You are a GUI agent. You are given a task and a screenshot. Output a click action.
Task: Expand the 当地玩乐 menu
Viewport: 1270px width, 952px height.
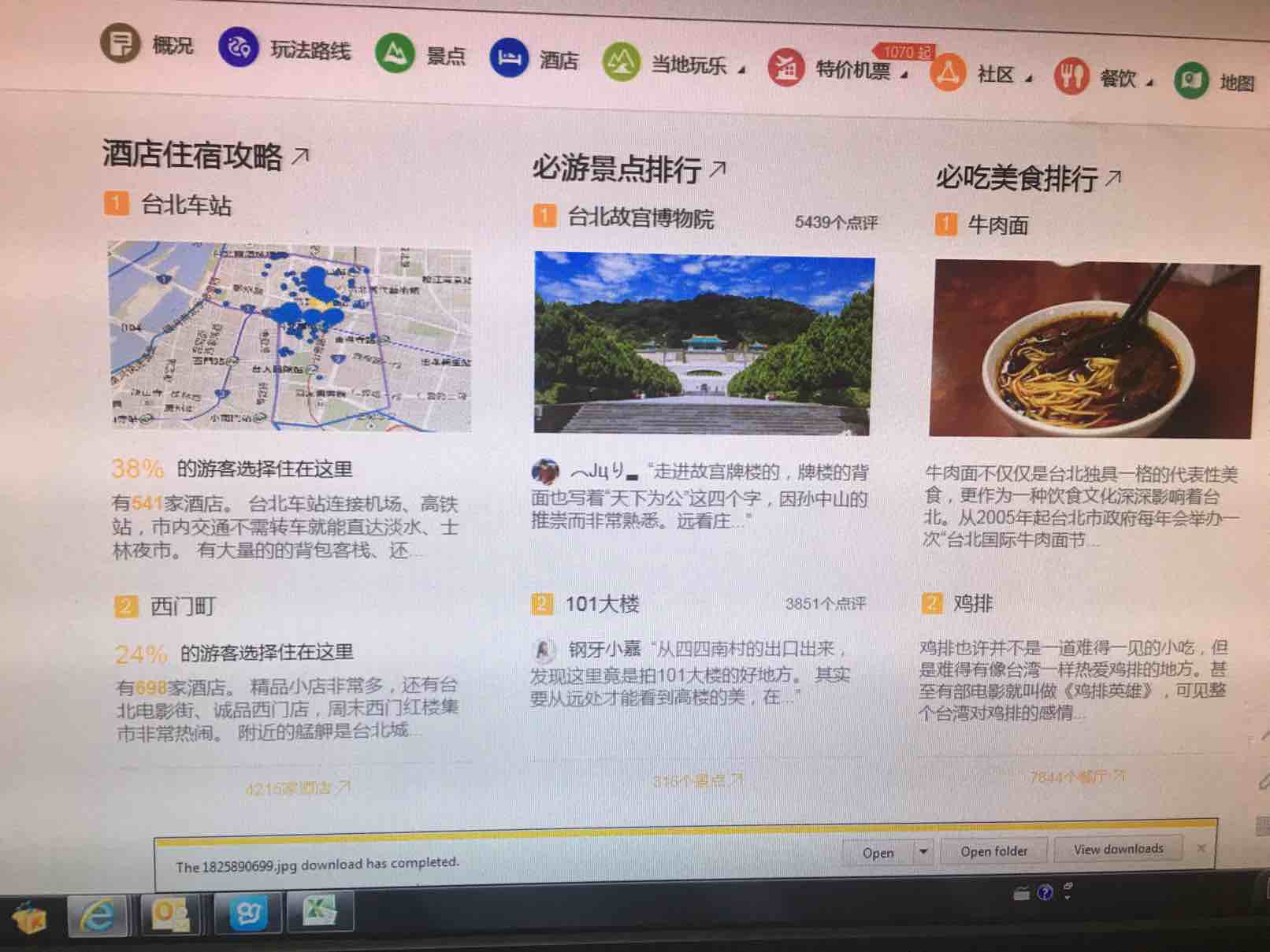[x=674, y=65]
